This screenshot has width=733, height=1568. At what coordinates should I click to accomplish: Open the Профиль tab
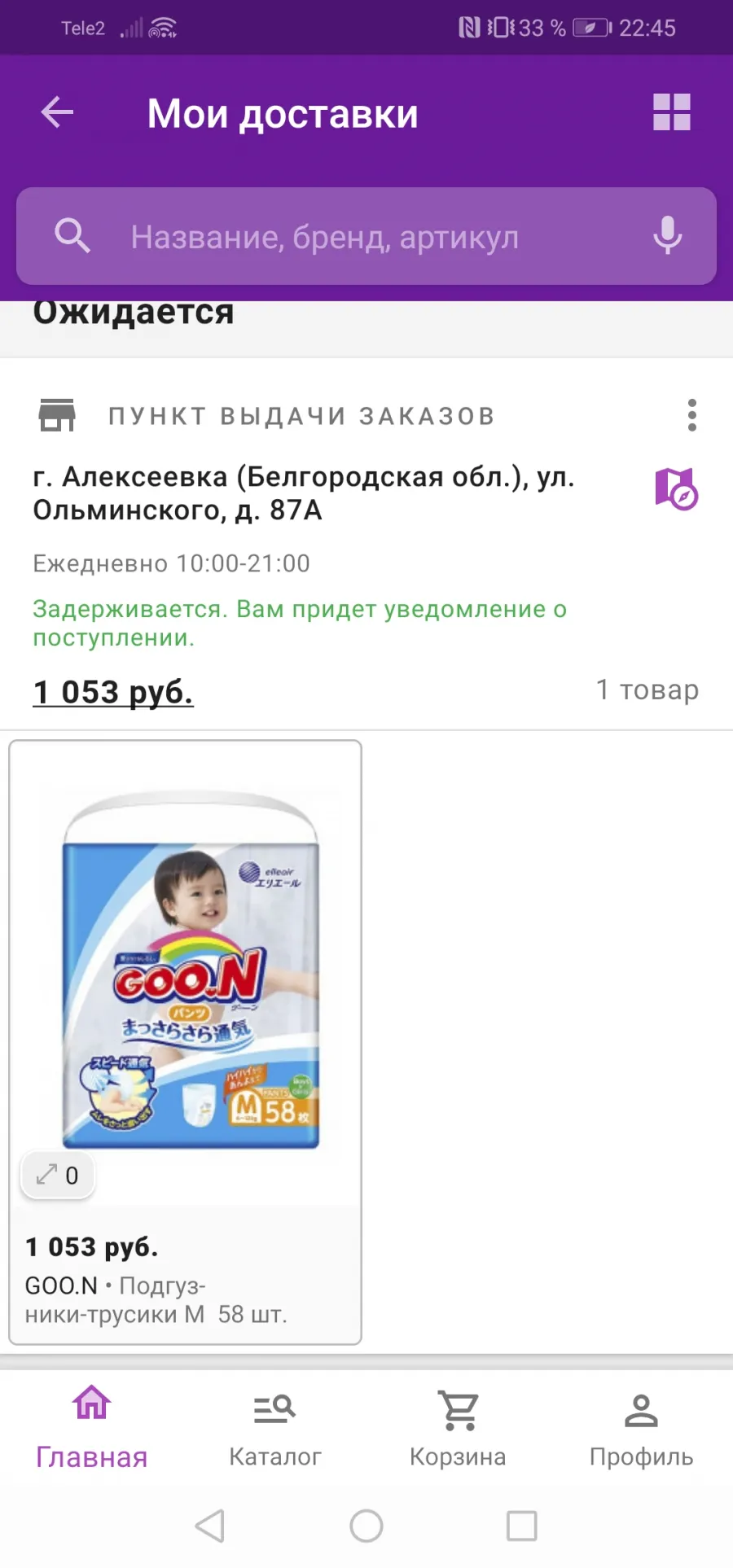641,1428
